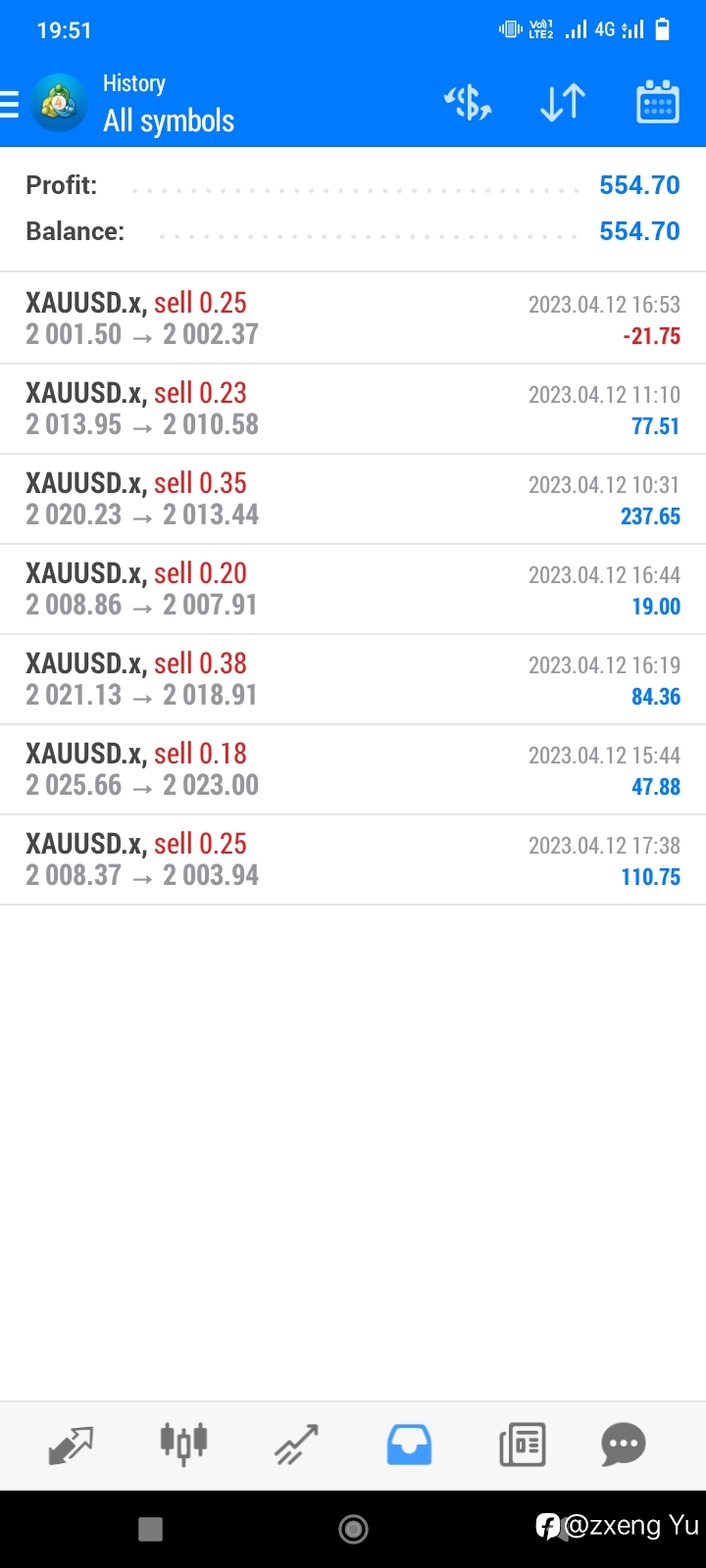706x1568 pixels.
Task: Open the chat messages tab
Action: pos(624,1445)
